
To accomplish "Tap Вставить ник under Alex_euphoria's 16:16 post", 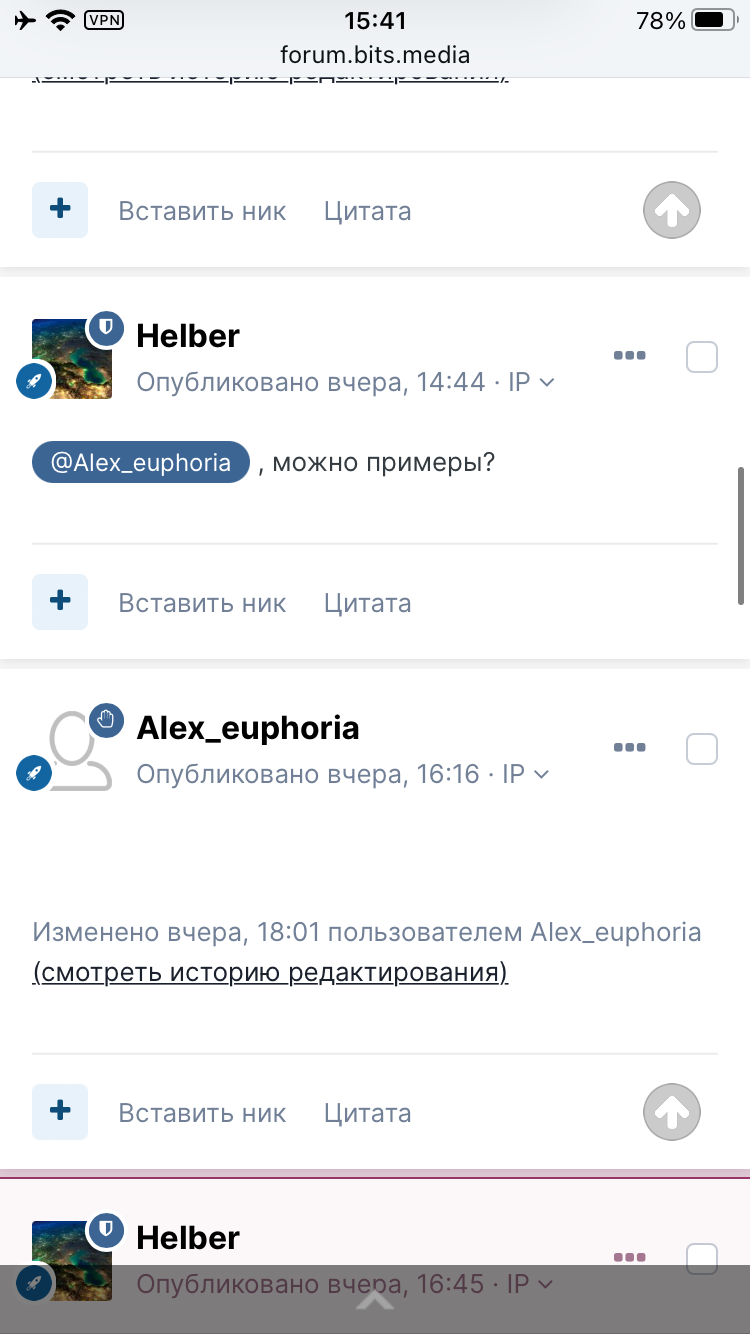I will pyautogui.click(x=202, y=1113).
